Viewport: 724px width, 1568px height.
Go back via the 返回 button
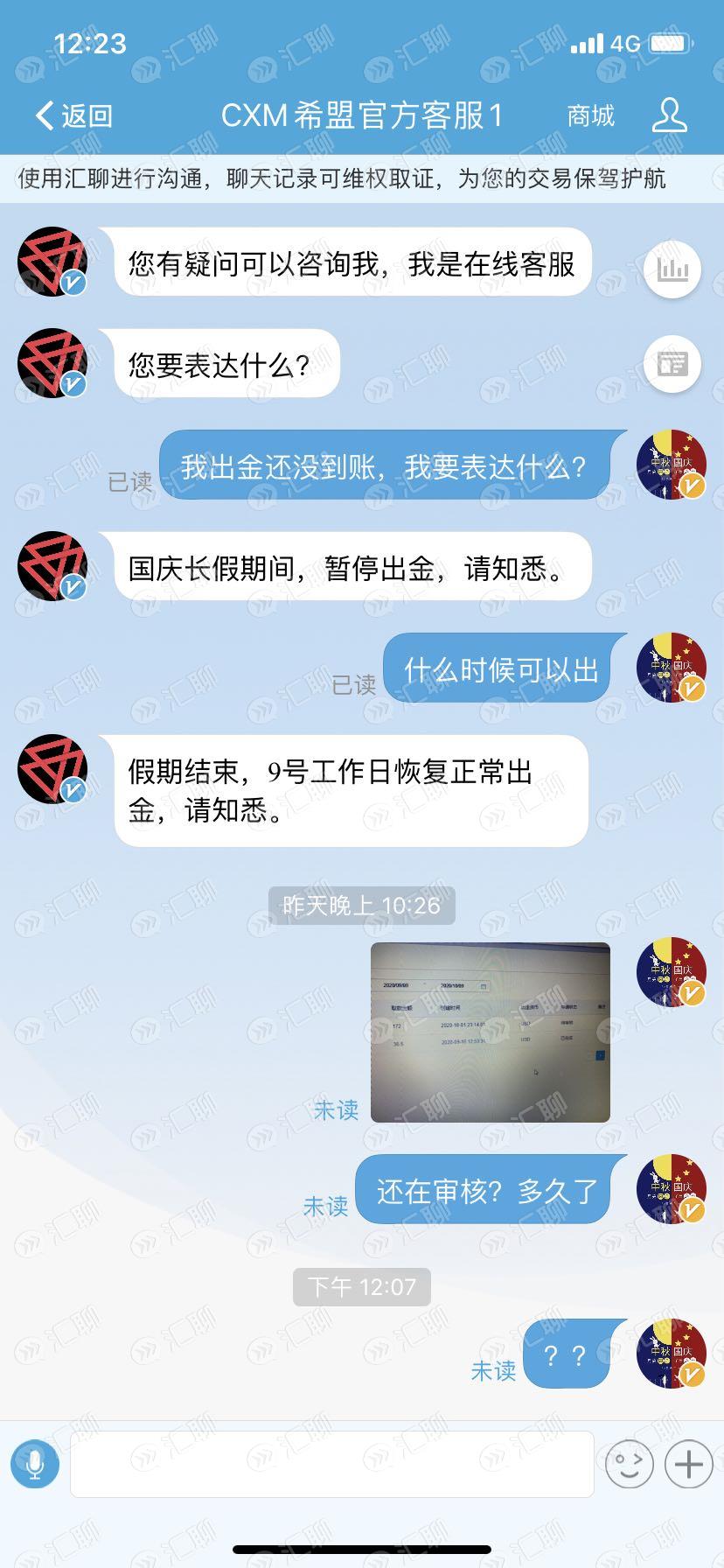(73, 115)
